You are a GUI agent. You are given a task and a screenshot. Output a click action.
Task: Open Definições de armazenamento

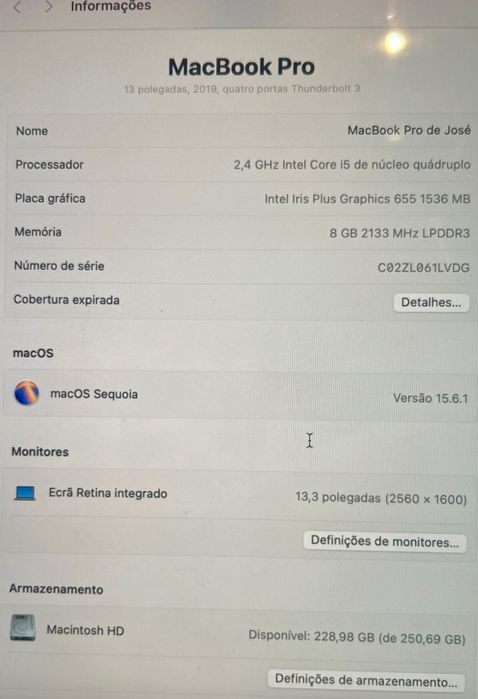tap(366, 680)
